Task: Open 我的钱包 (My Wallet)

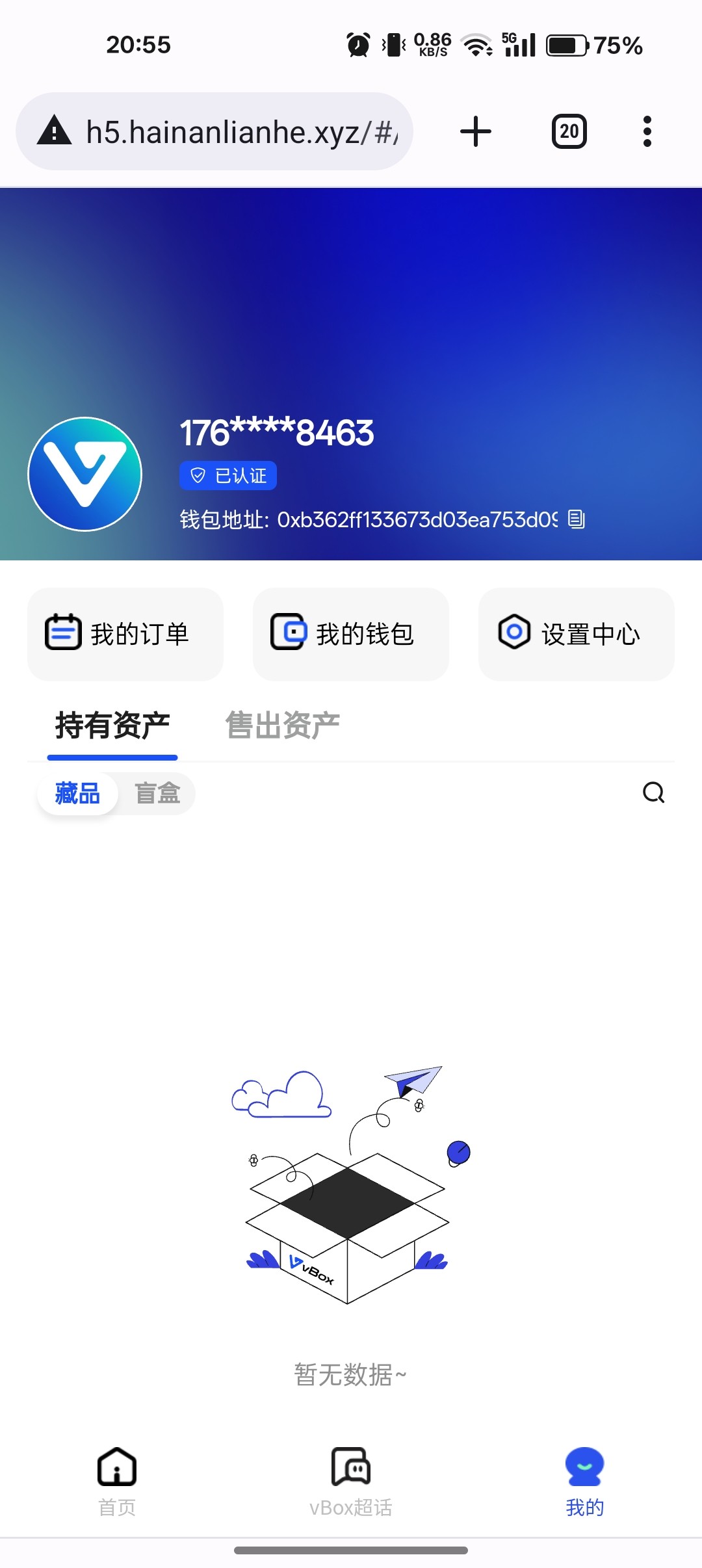Action: tap(350, 634)
